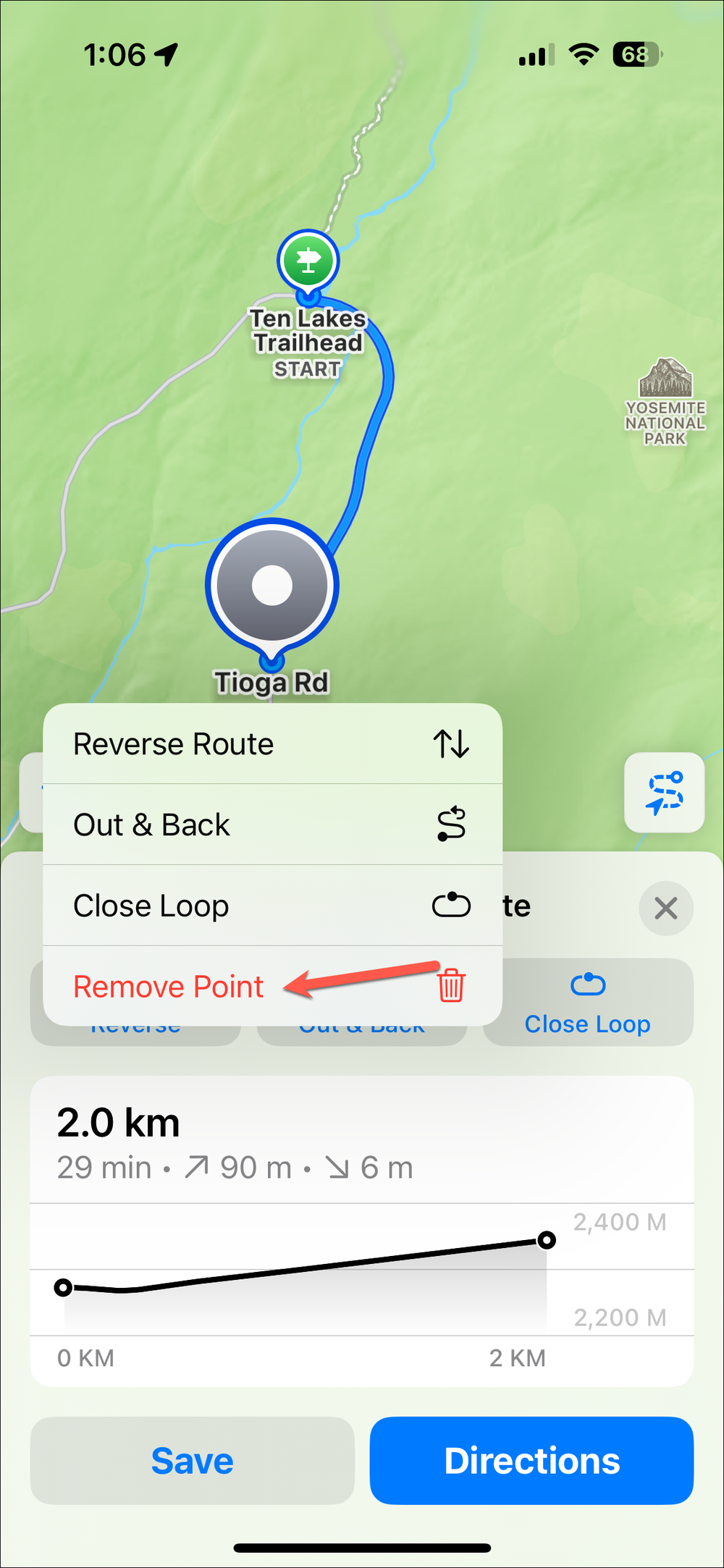The height and width of the screenshot is (1568, 724).
Task: Enable Close Loop on the route
Action: pos(217,906)
